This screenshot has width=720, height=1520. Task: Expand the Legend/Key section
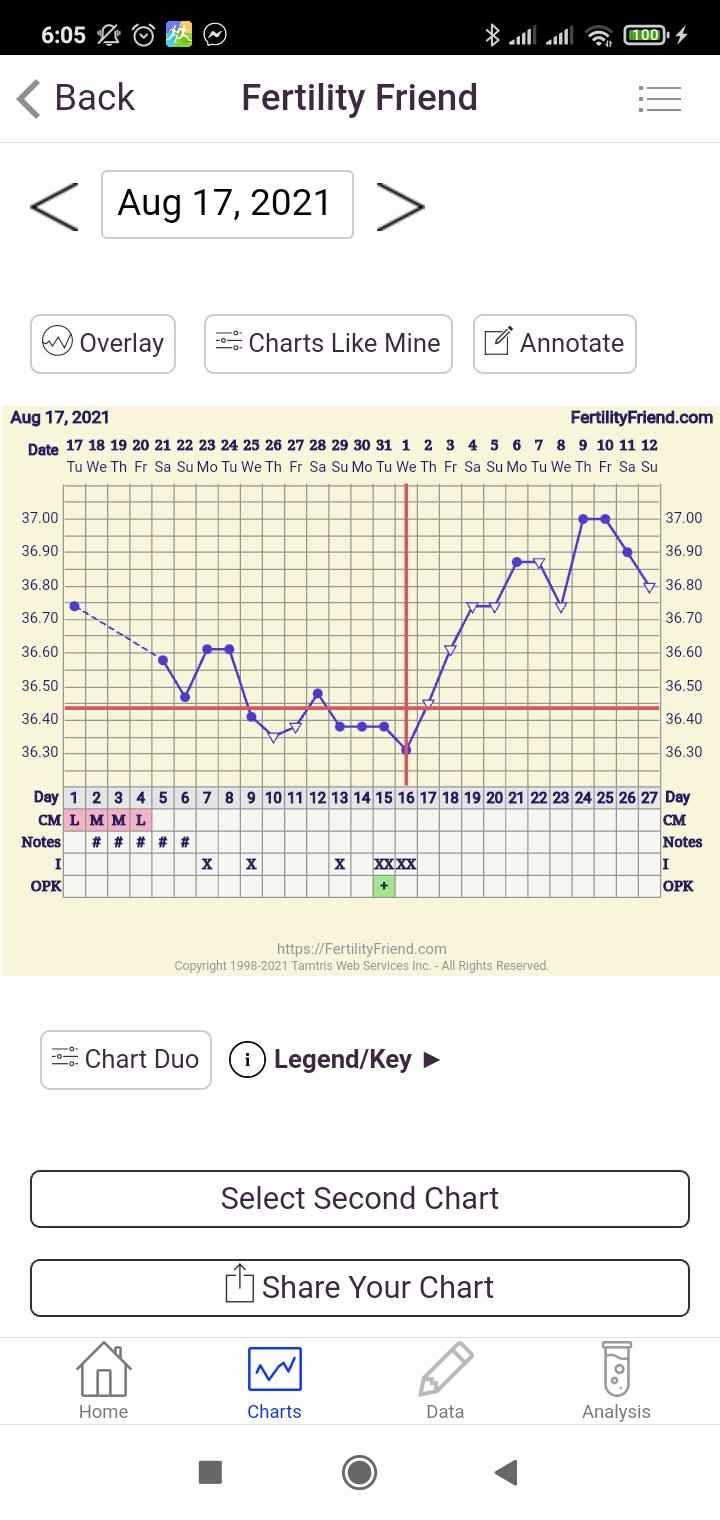click(x=336, y=1059)
